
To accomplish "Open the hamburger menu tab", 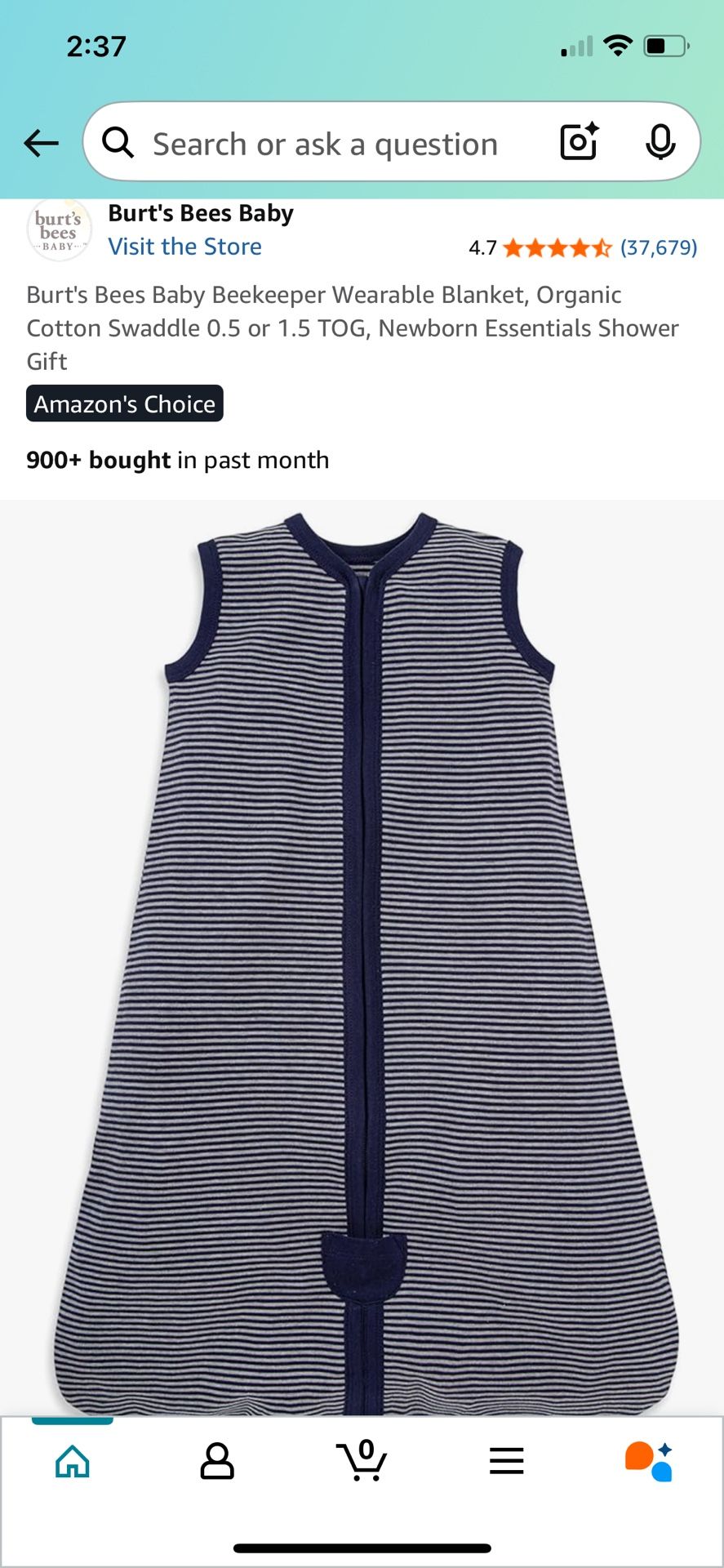I will click(506, 1461).
